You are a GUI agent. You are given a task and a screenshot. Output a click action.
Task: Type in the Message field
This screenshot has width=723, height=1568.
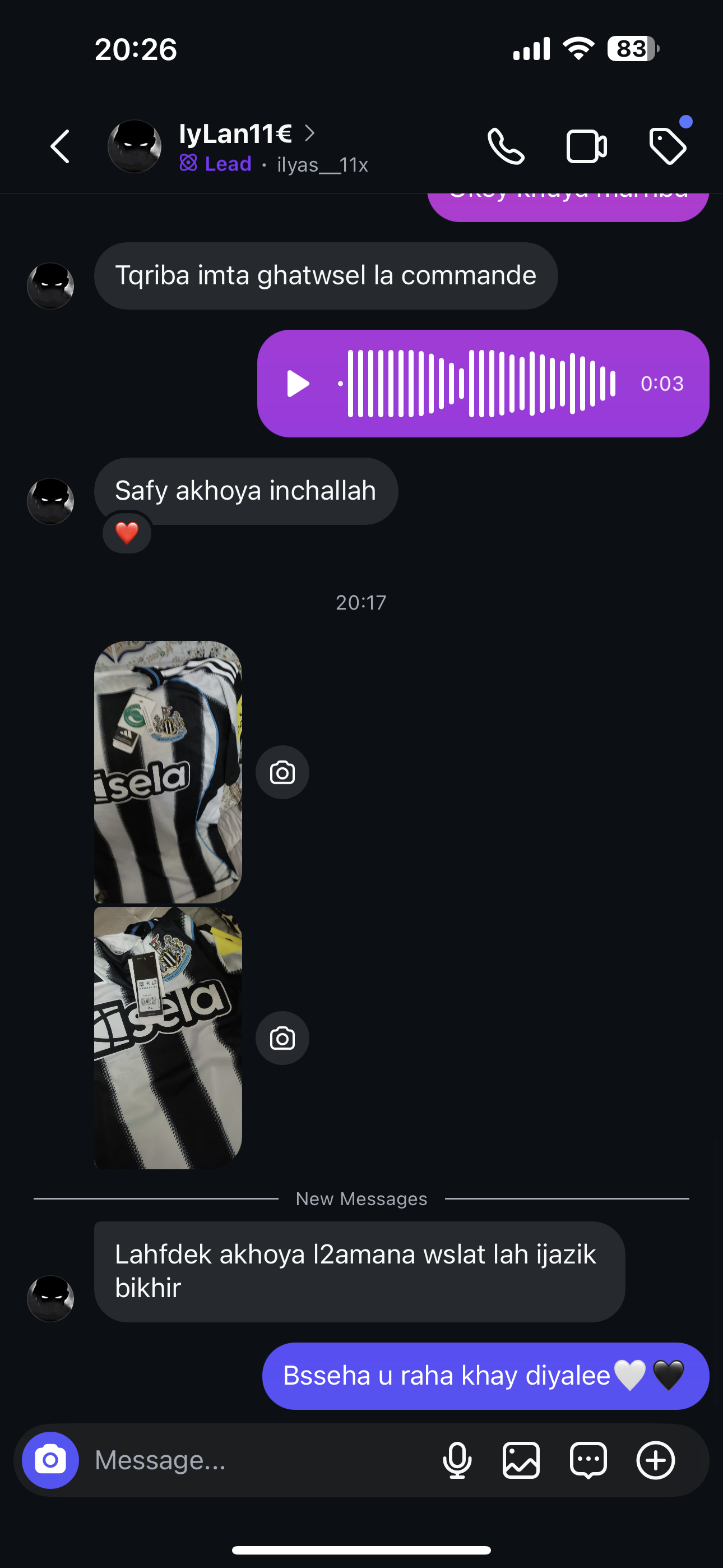[256, 1460]
